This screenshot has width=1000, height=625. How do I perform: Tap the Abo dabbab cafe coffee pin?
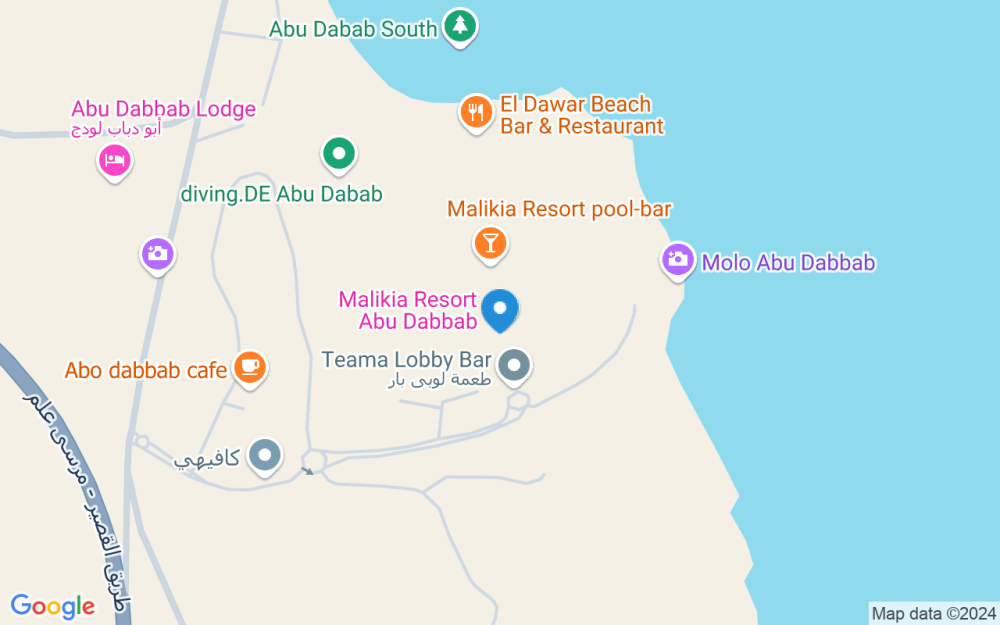tap(249, 367)
